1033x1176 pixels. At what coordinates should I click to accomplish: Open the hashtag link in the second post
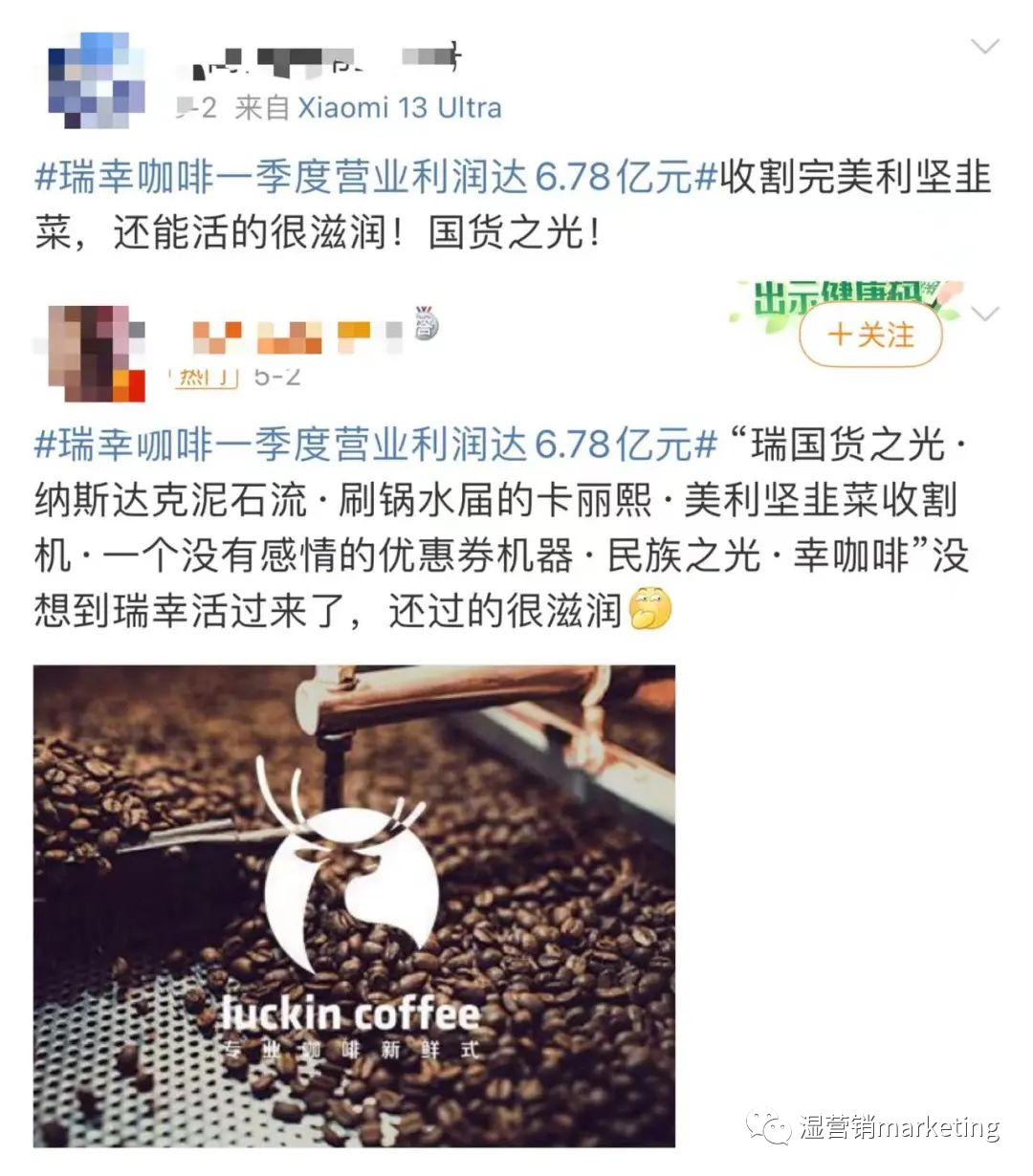click(375, 444)
